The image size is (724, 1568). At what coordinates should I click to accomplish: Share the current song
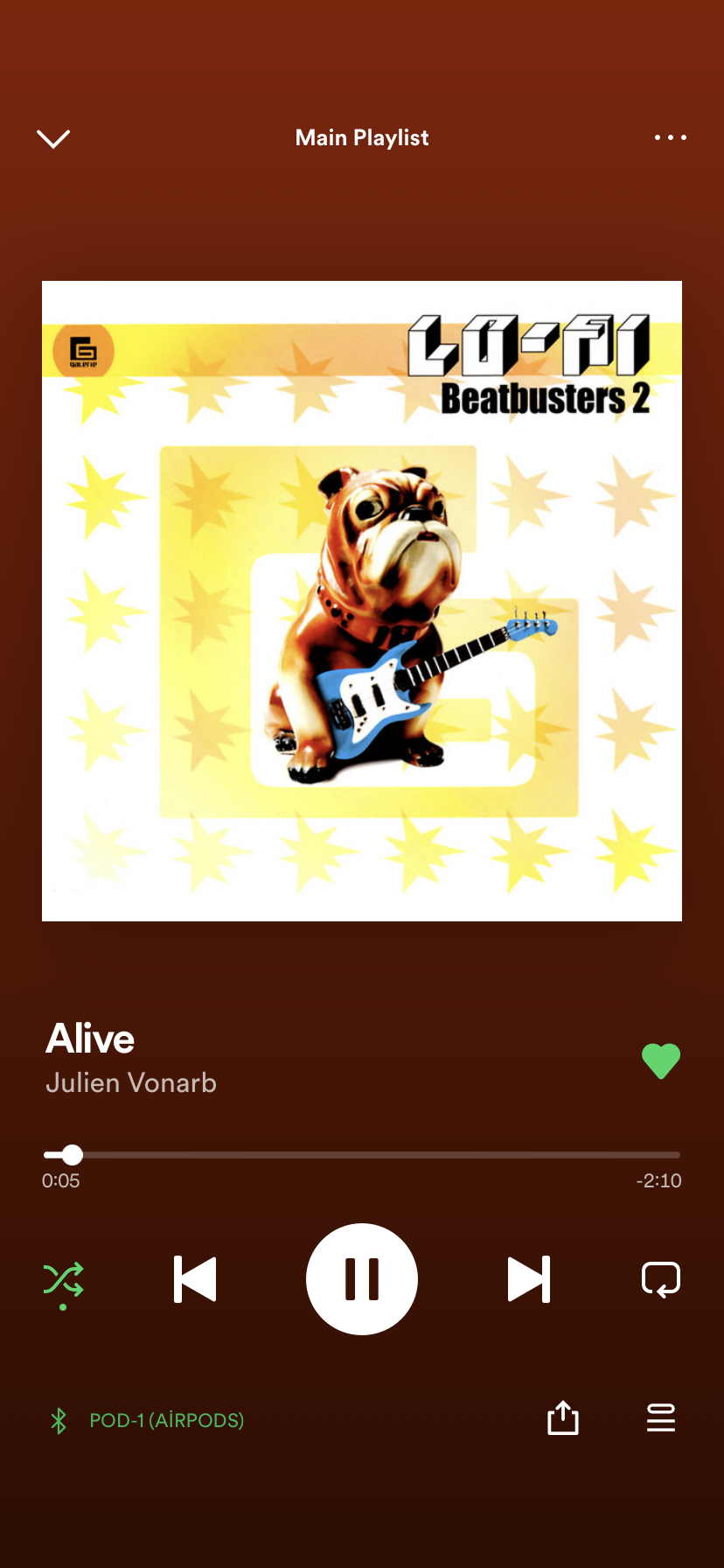click(x=563, y=1418)
